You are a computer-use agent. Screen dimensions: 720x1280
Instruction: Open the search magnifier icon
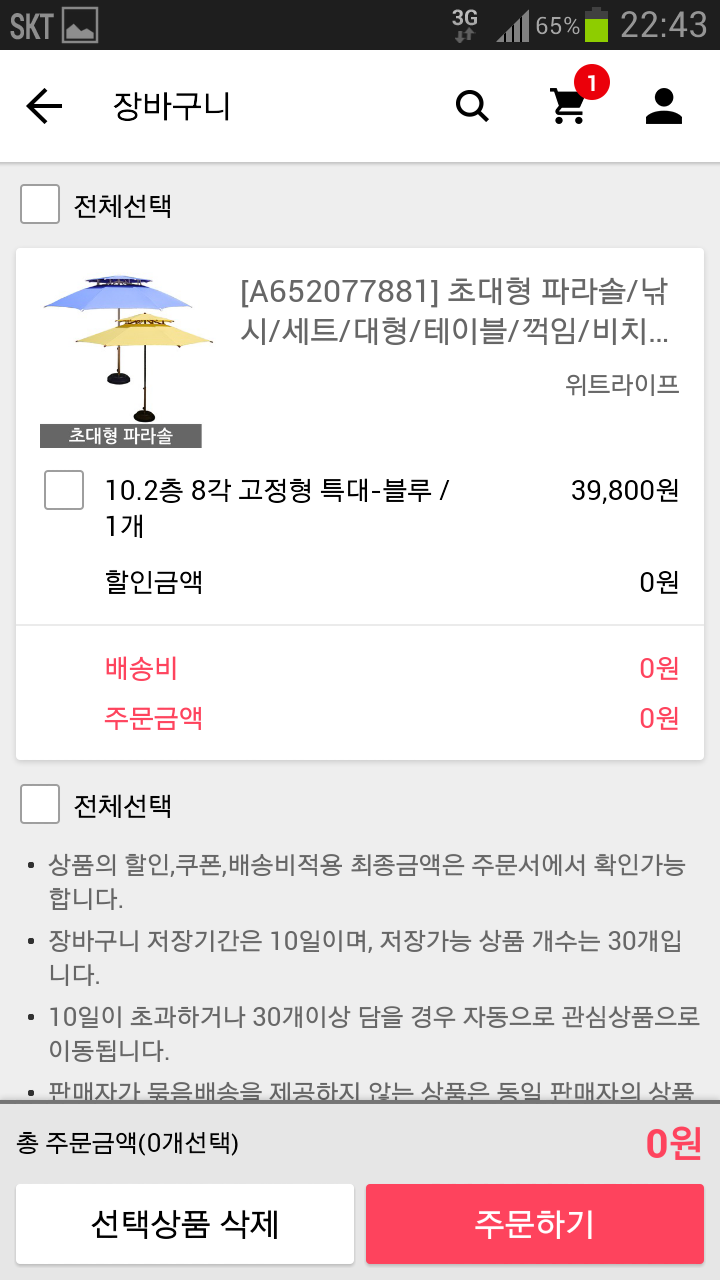click(x=472, y=106)
